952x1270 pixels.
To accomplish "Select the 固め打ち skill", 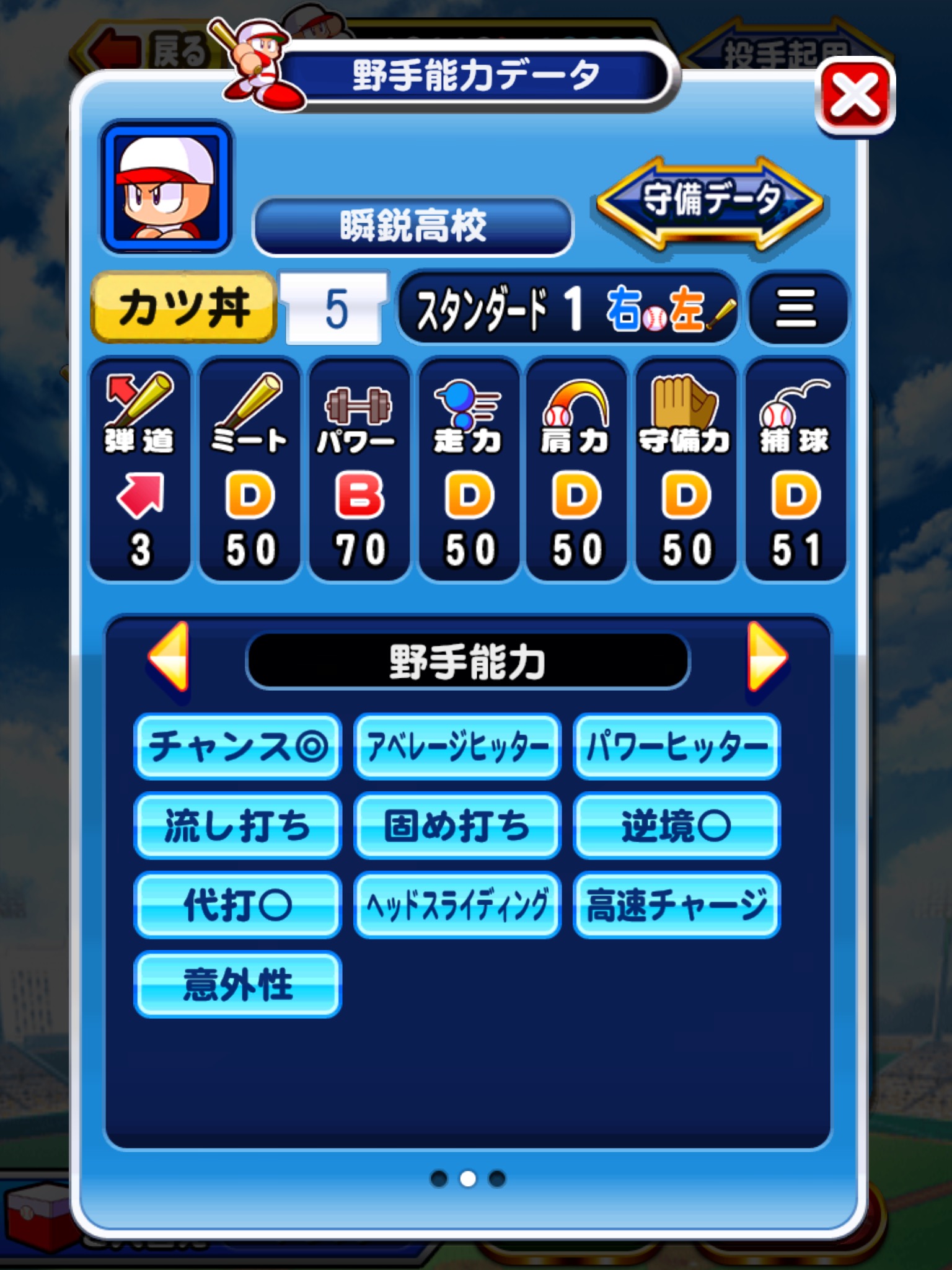I will [x=457, y=825].
